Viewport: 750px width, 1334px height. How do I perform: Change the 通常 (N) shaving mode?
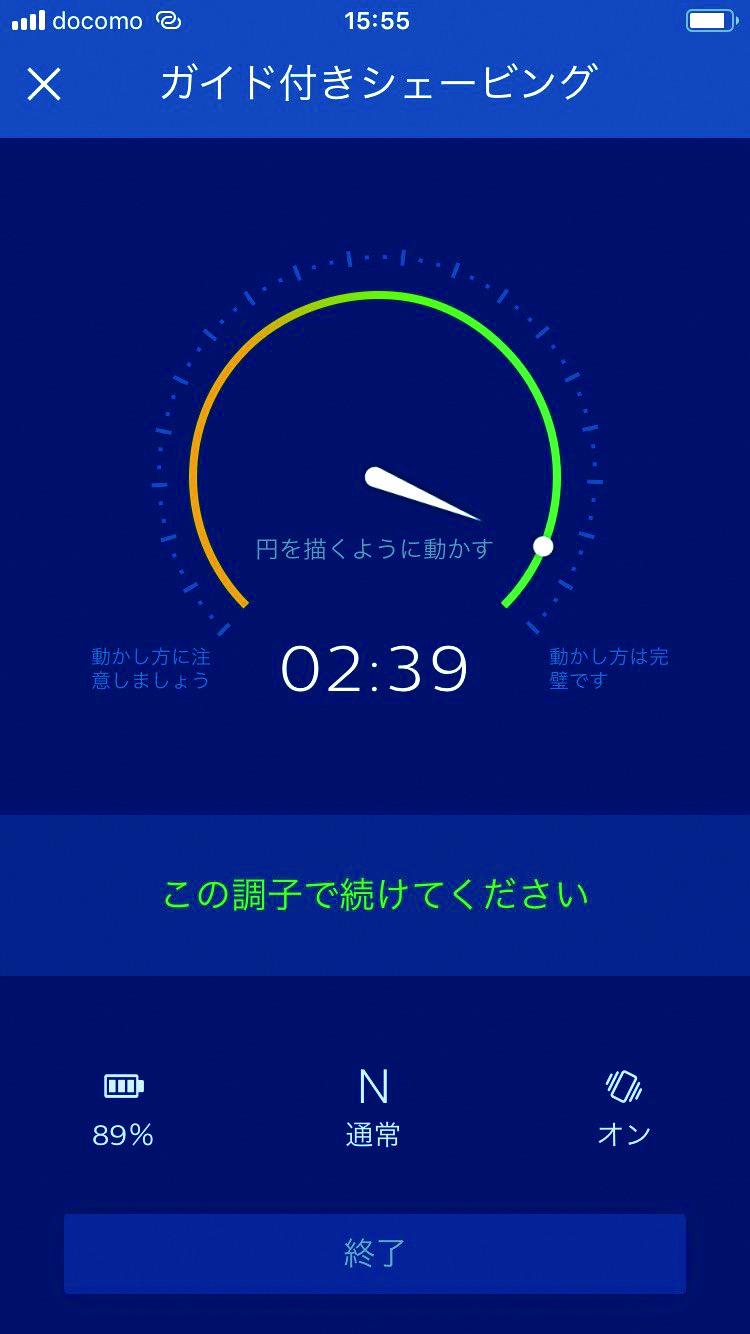373,1107
